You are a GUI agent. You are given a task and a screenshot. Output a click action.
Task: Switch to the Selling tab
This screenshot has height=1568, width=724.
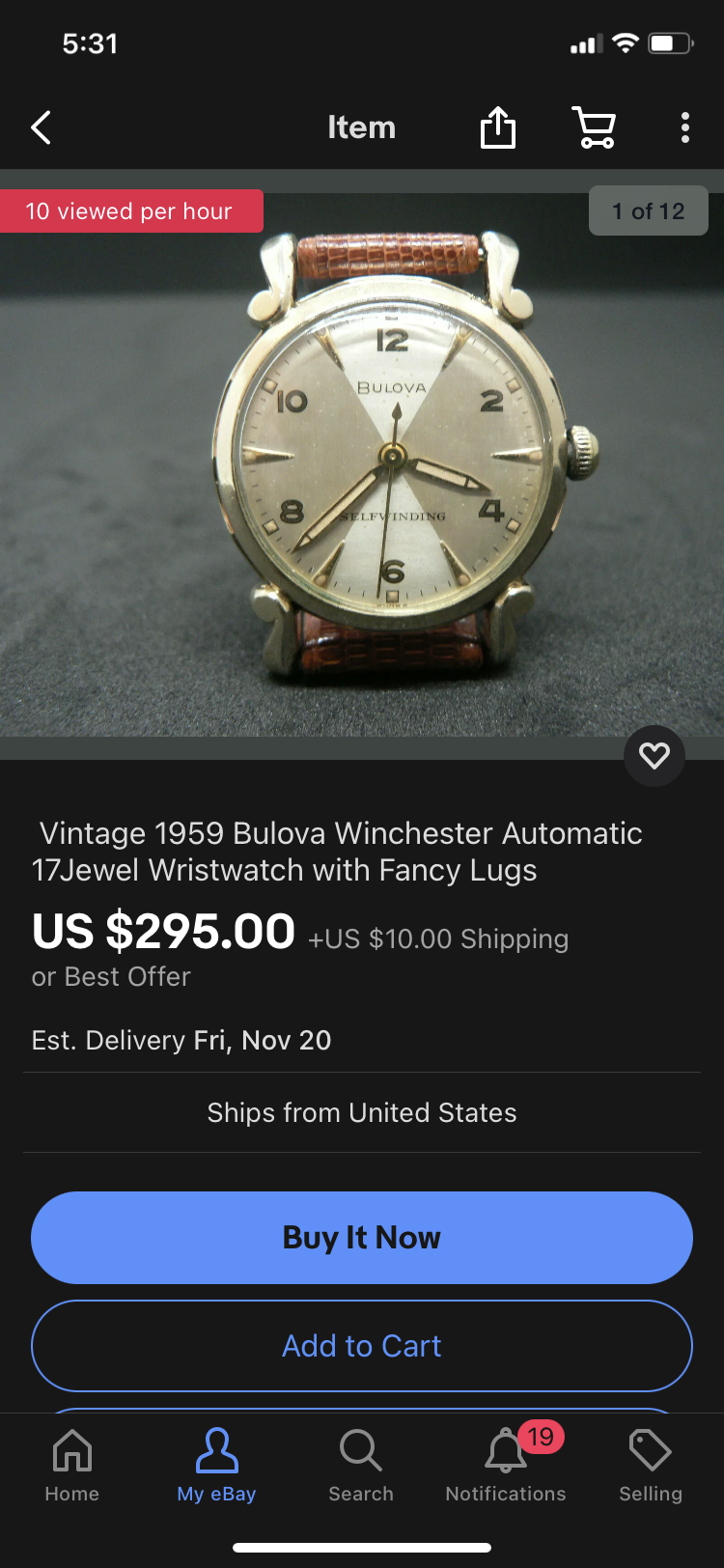pyautogui.click(x=651, y=1466)
